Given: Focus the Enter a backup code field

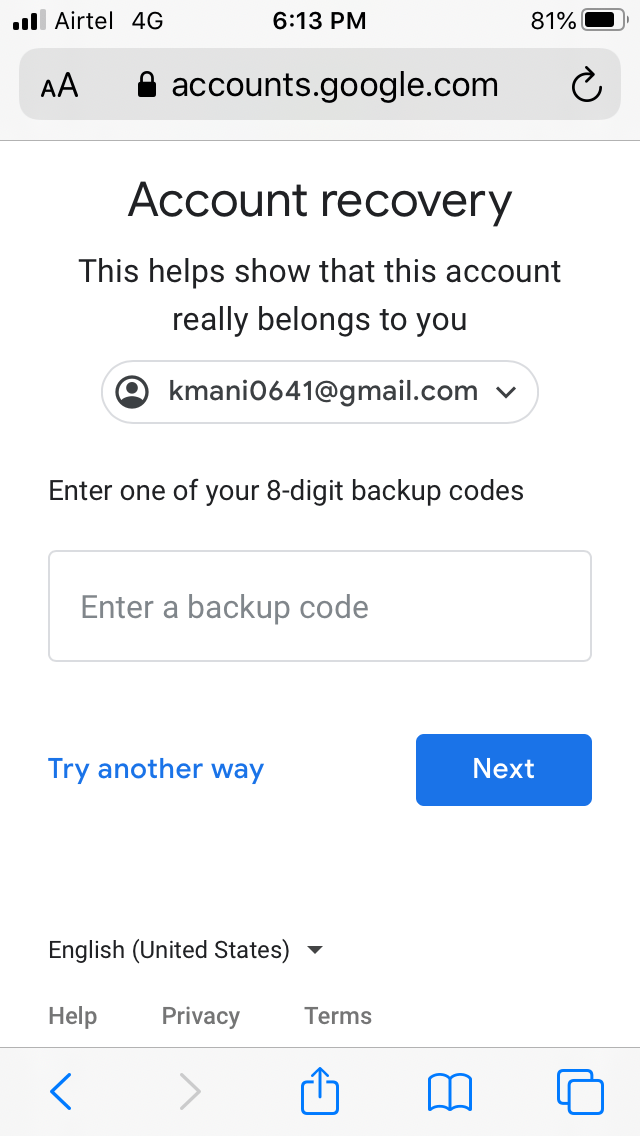Looking at the screenshot, I should click(320, 606).
